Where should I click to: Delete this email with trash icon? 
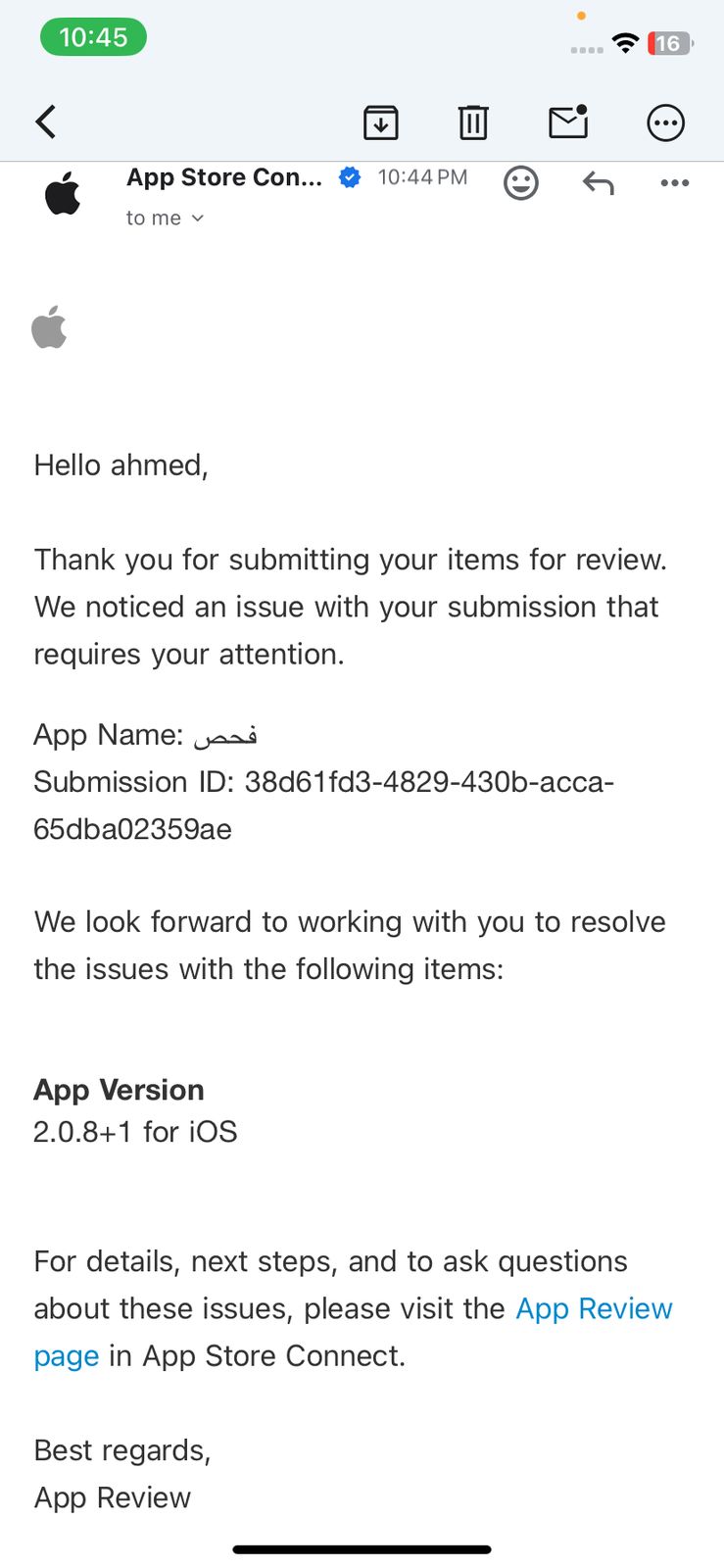[473, 122]
